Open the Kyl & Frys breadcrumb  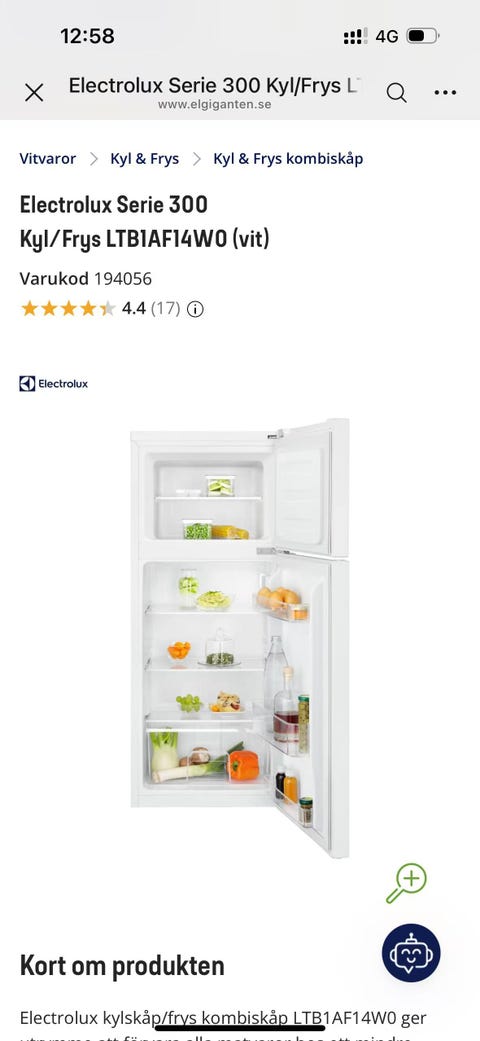(145, 159)
